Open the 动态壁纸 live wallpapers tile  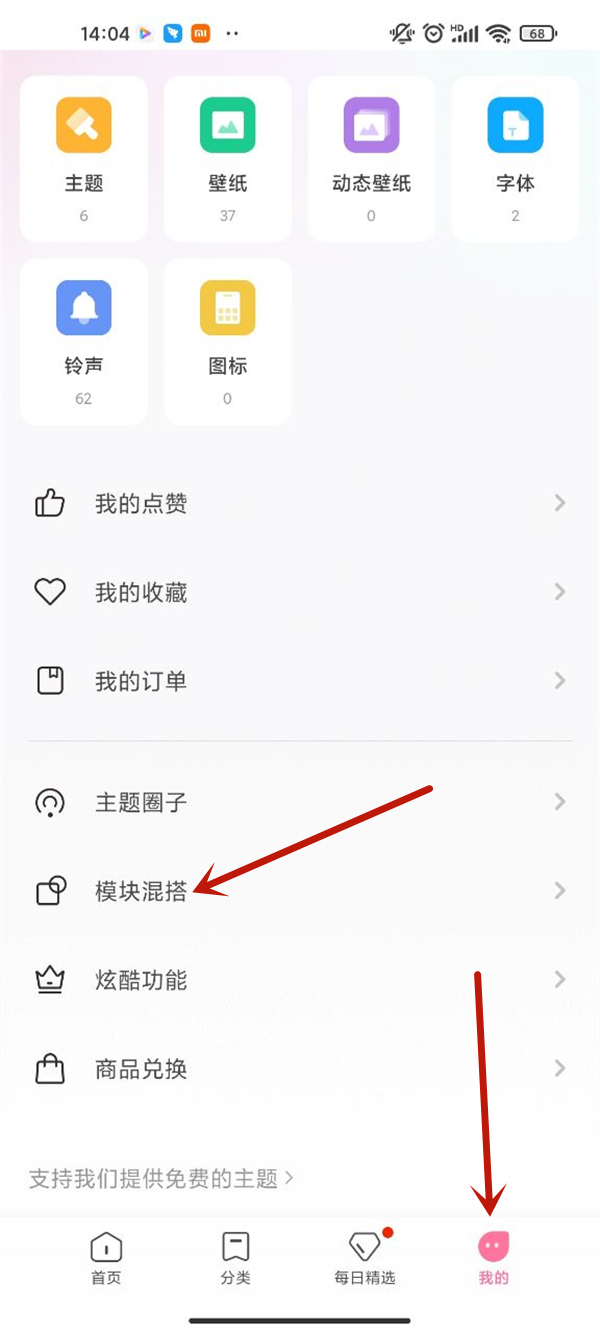point(371,158)
